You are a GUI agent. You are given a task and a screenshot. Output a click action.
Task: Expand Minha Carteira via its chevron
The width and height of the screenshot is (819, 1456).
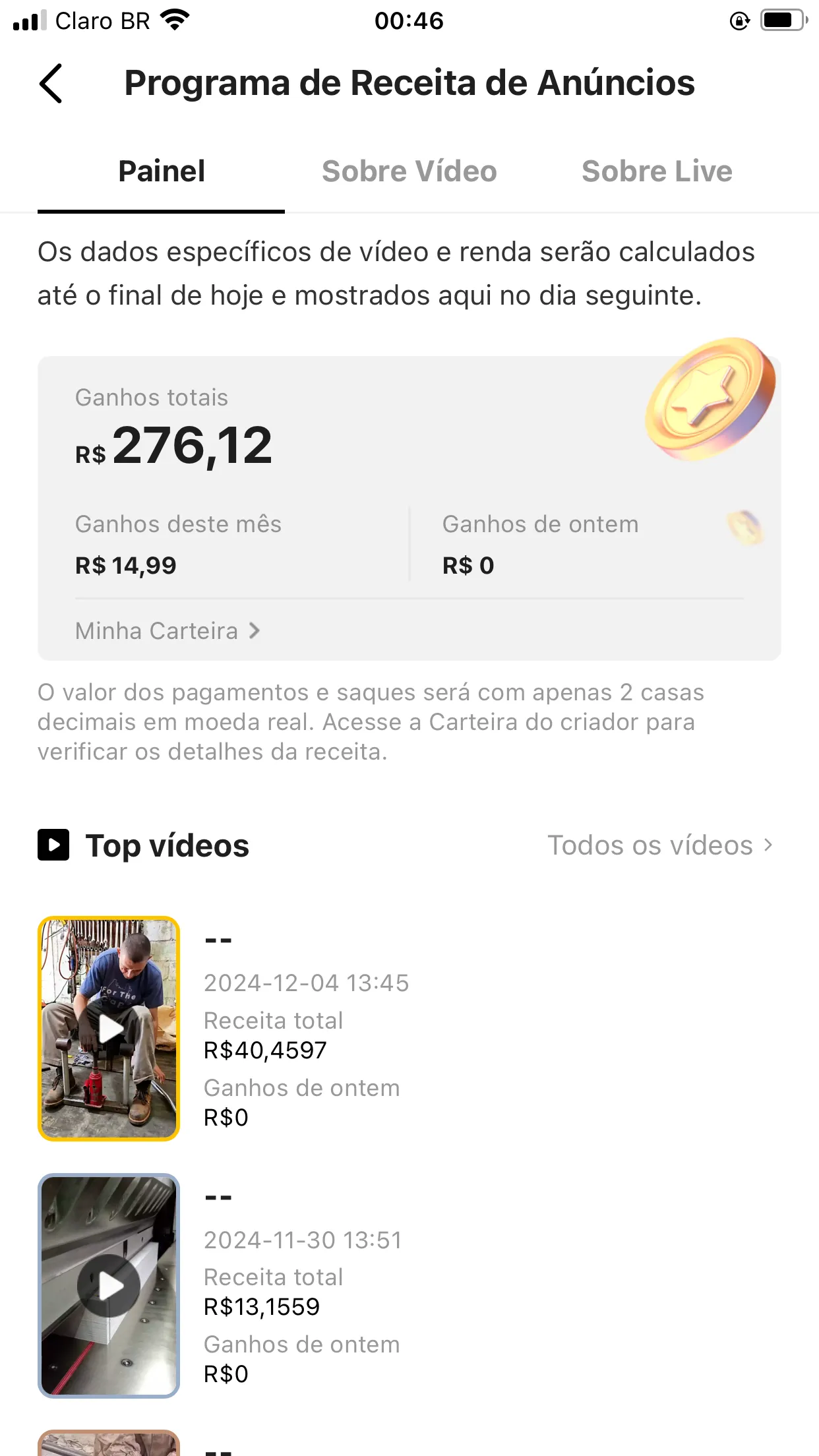tap(254, 630)
